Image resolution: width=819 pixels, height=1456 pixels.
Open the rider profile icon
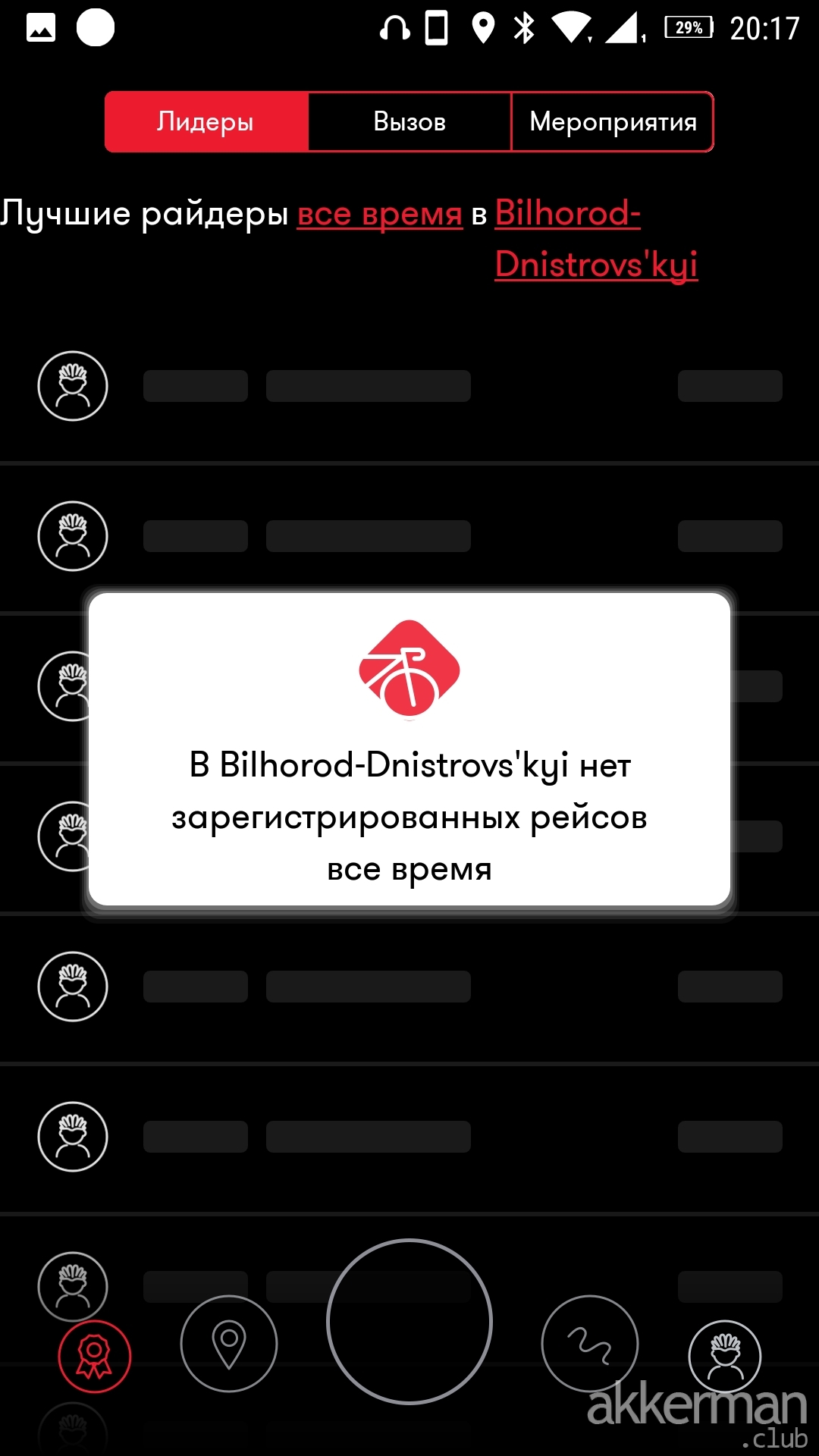725,1357
